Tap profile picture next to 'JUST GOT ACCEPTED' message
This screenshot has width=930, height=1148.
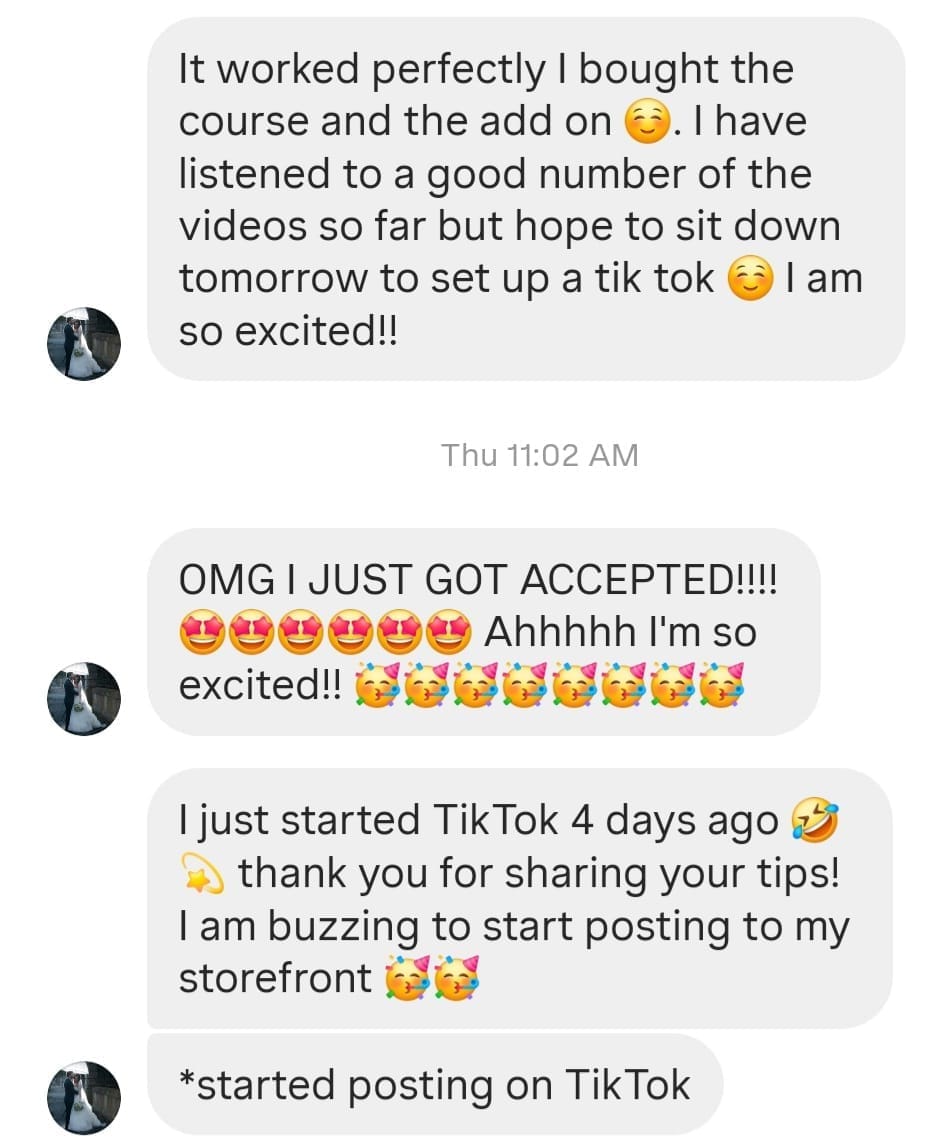(84, 698)
